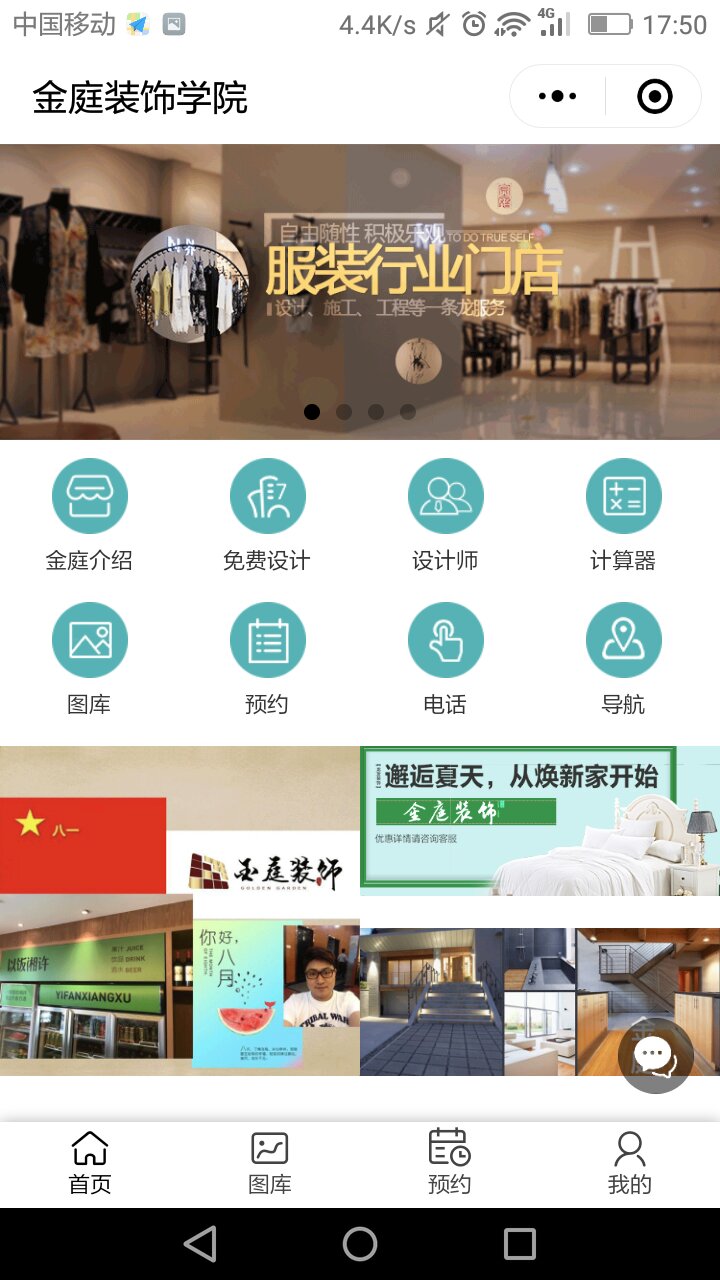Viewport: 720px width, 1280px height.
Task: Switch to the 我的 tab
Action: pyautogui.click(x=629, y=1163)
